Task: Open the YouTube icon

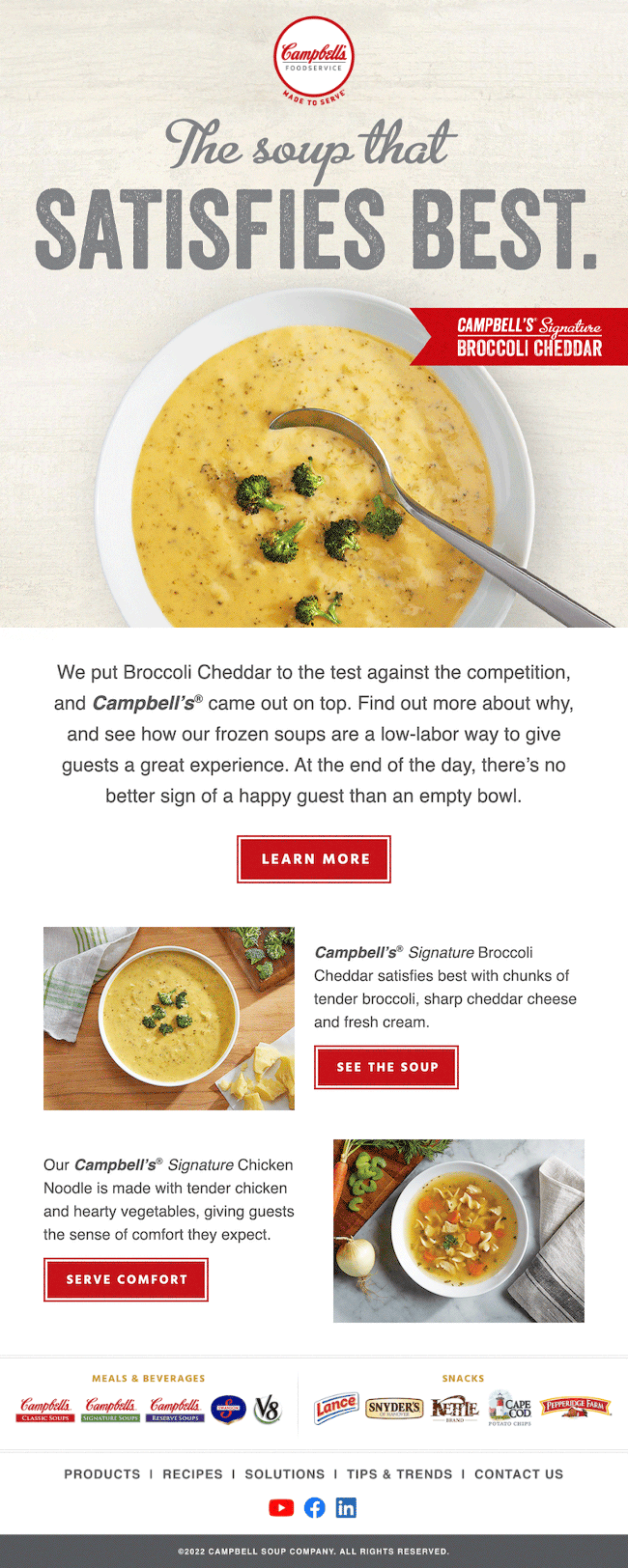Action: pos(281,1507)
